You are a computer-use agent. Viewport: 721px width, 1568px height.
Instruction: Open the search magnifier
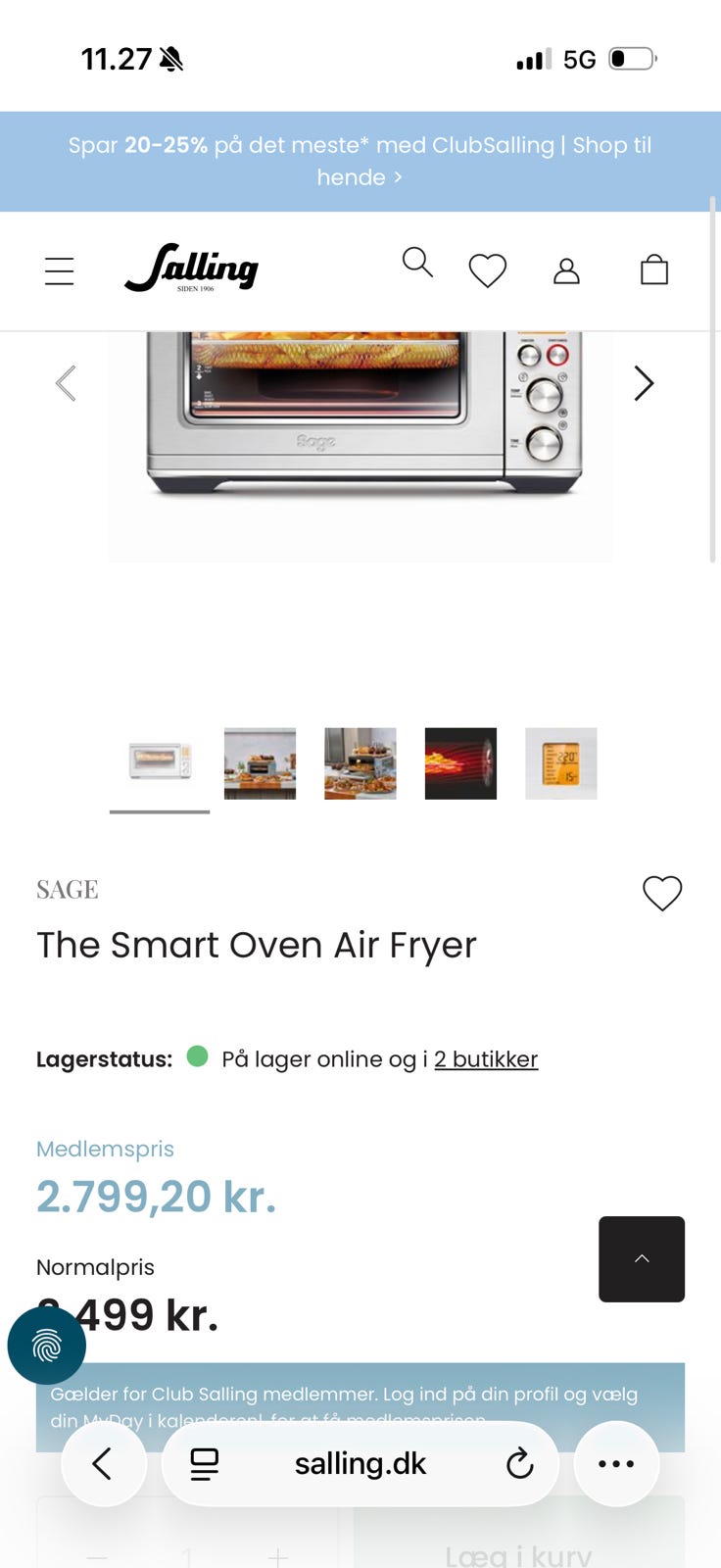(x=417, y=263)
